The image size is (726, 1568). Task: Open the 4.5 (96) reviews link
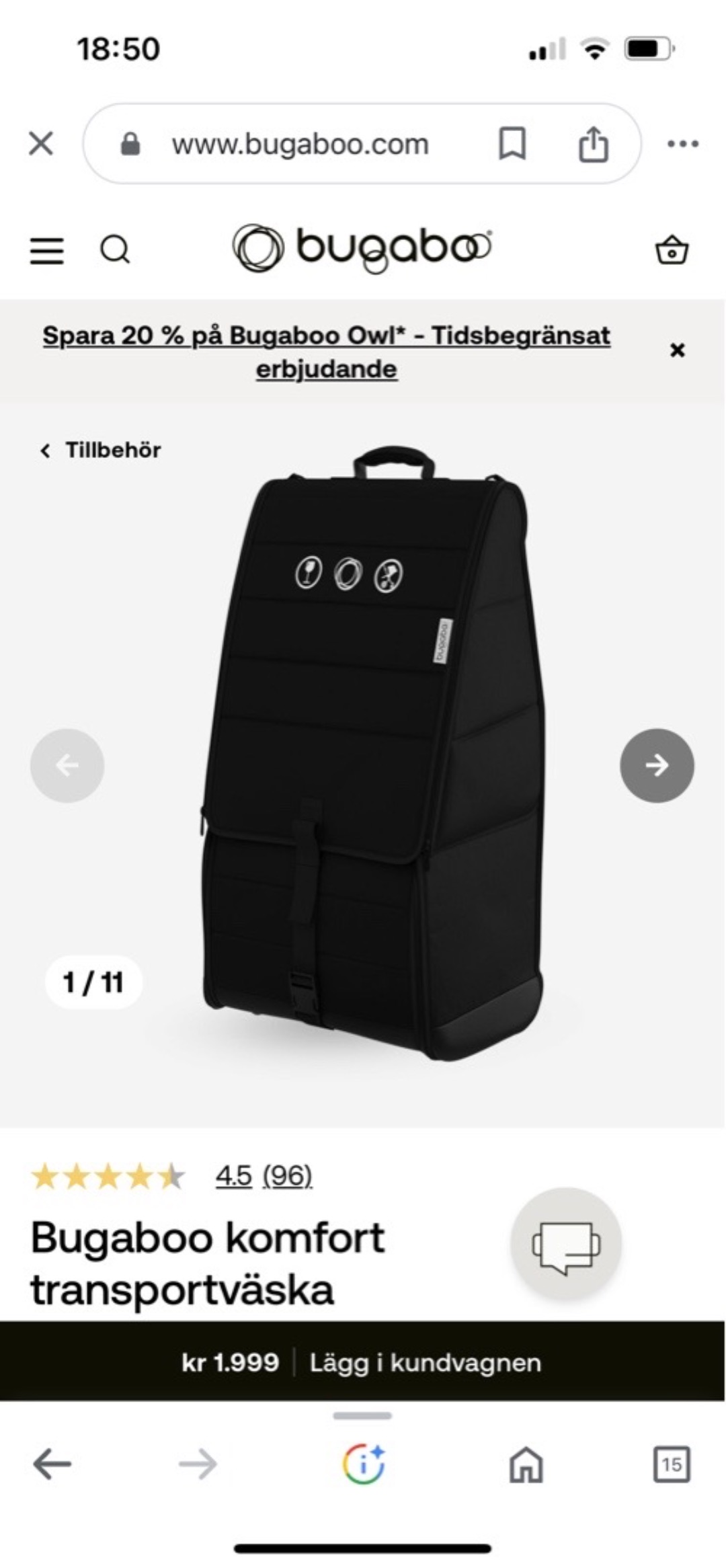coord(264,1176)
